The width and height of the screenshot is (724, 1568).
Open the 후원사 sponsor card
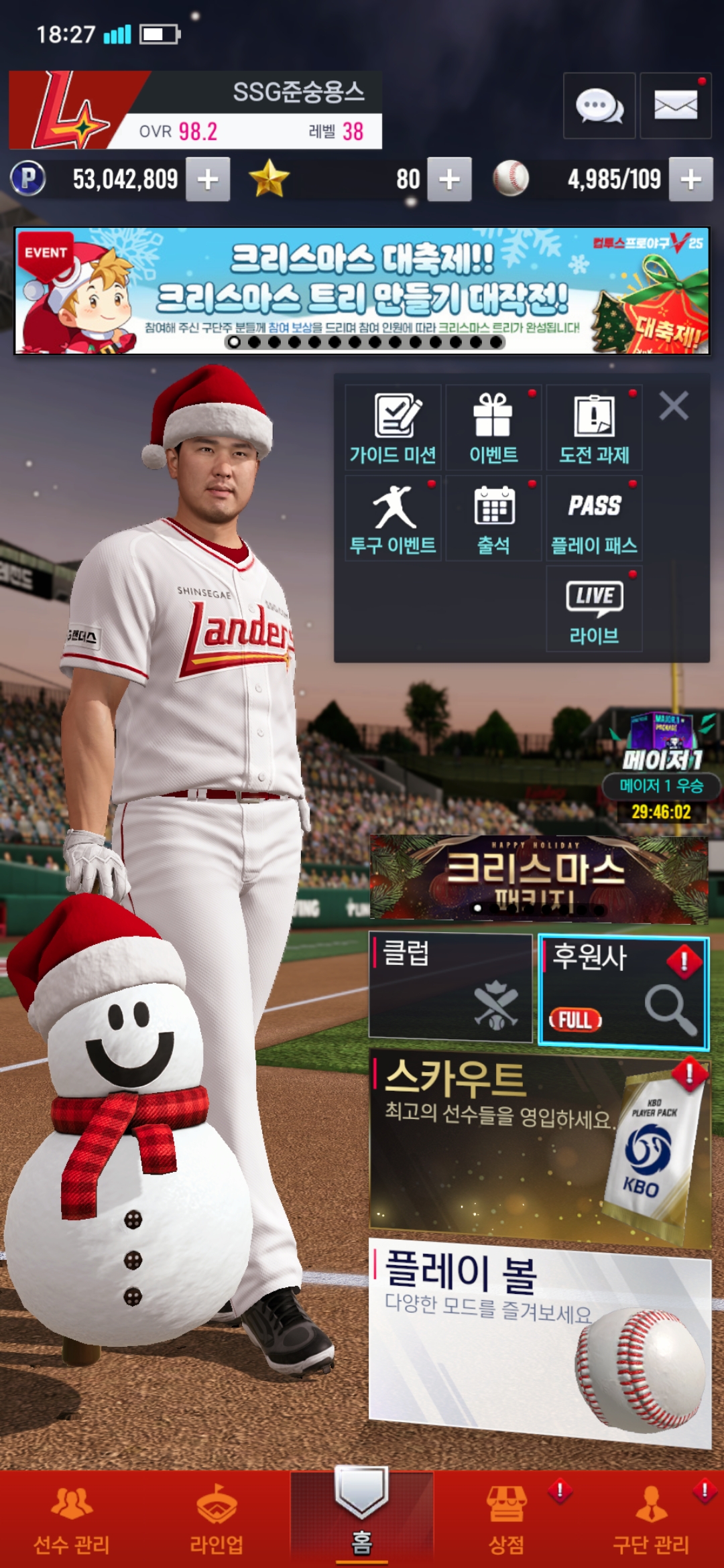(623, 990)
